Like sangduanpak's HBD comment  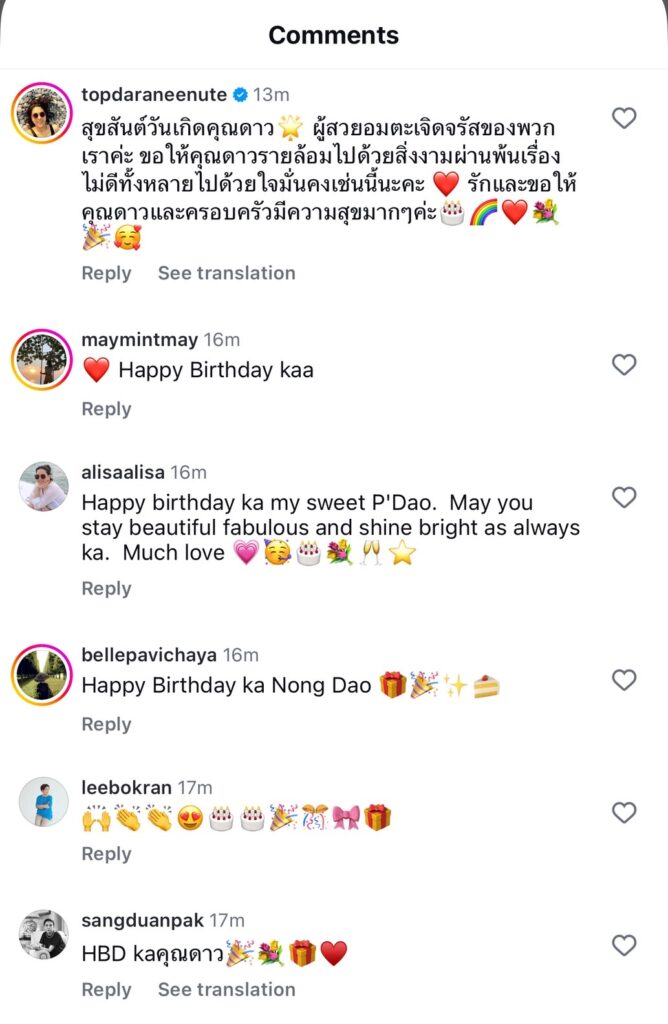624,945
